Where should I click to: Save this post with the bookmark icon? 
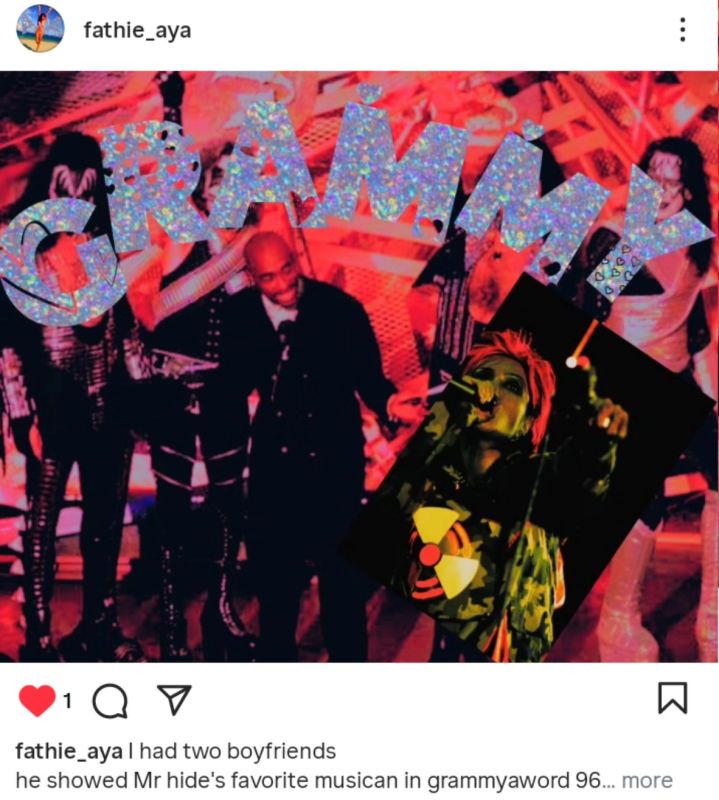click(x=672, y=698)
